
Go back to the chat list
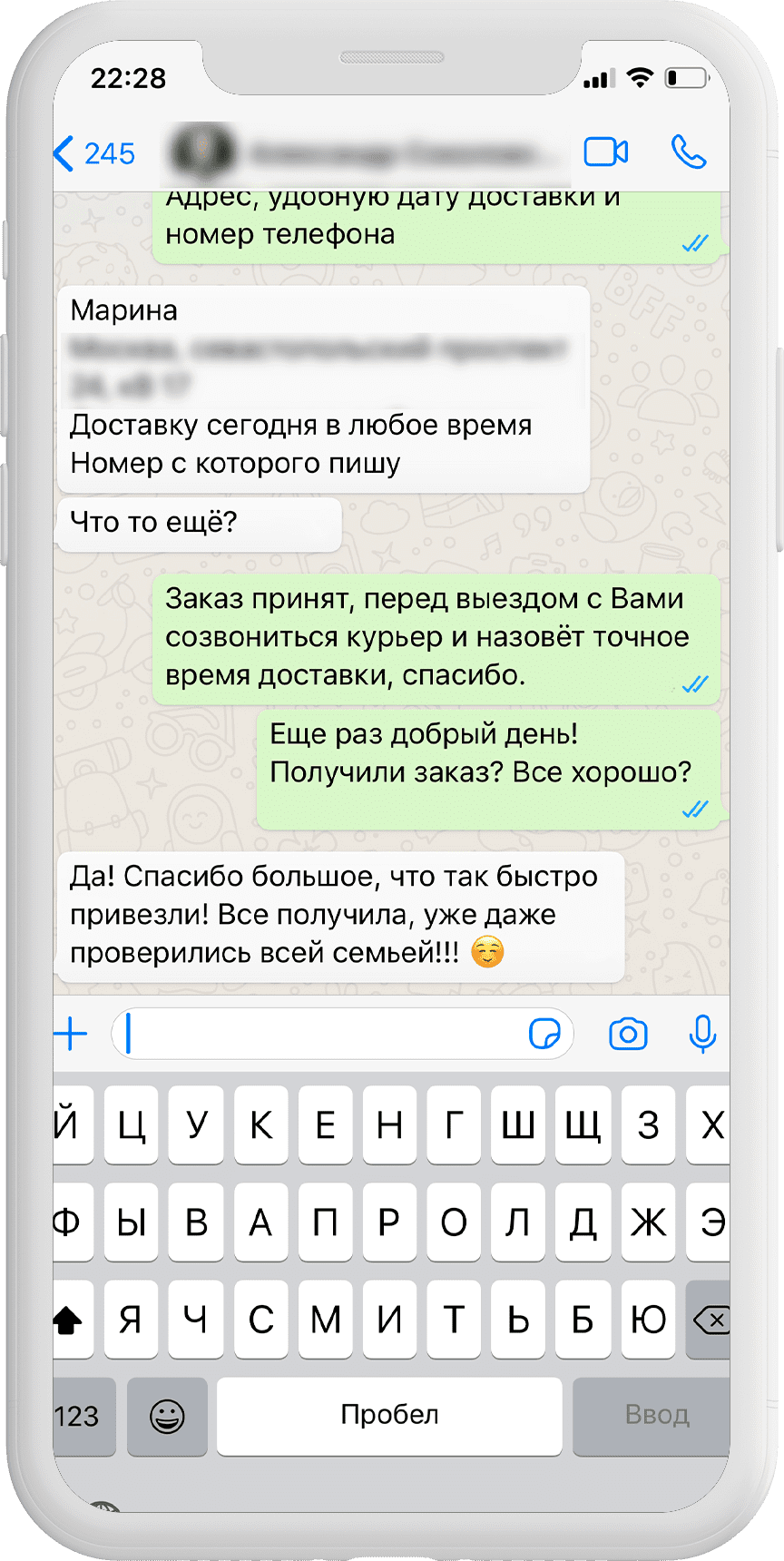click(93, 153)
